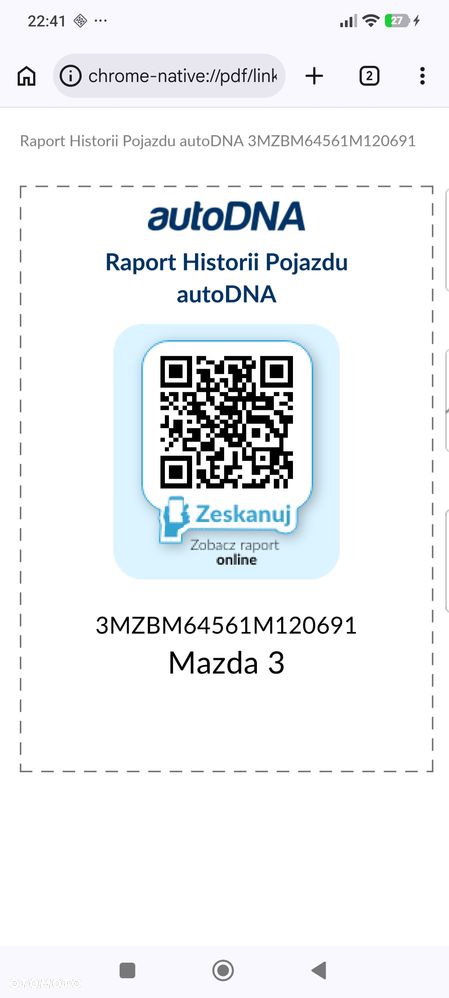The width and height of the screenshot is (449, 998).
Task: View site info icon in address bar
Action: (x=71, y=76)
